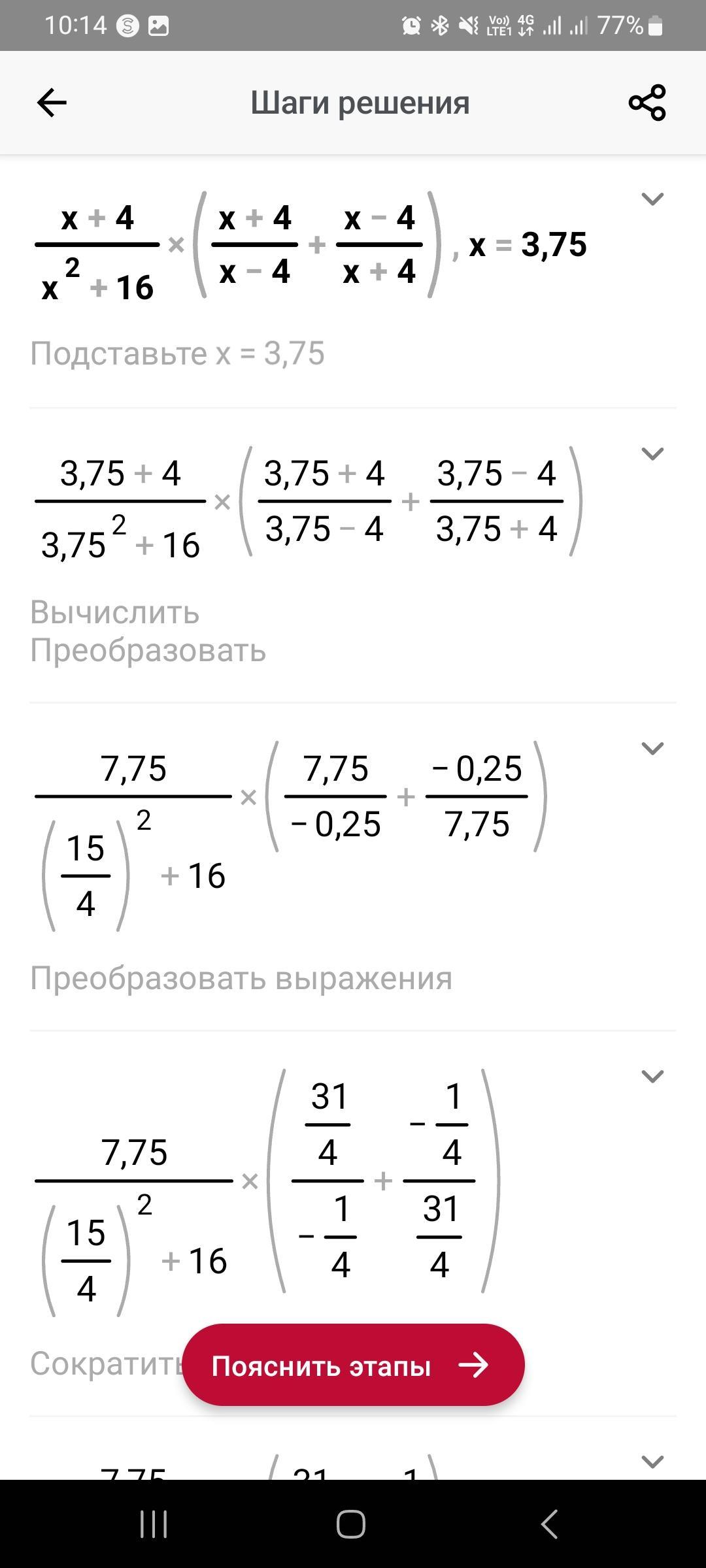
Task: Expand the Вычислить Преобразовать step
Action: coord(652,453)
